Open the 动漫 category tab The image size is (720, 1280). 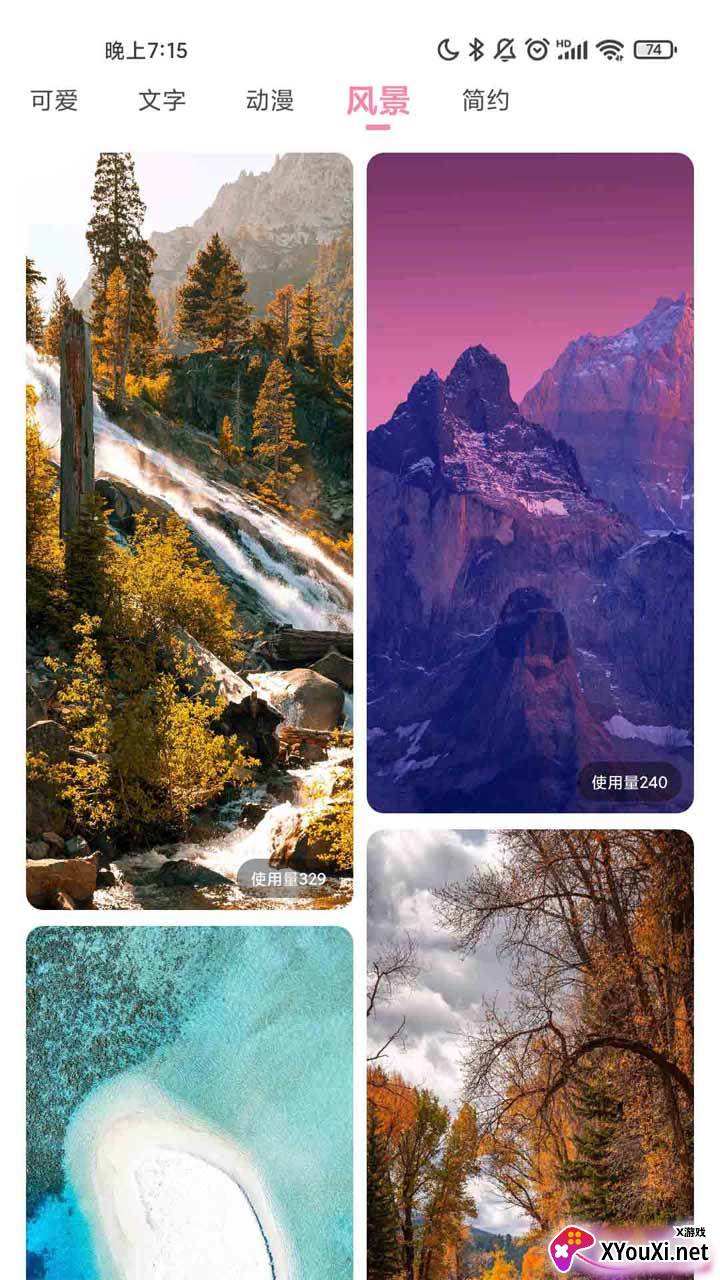270,101
